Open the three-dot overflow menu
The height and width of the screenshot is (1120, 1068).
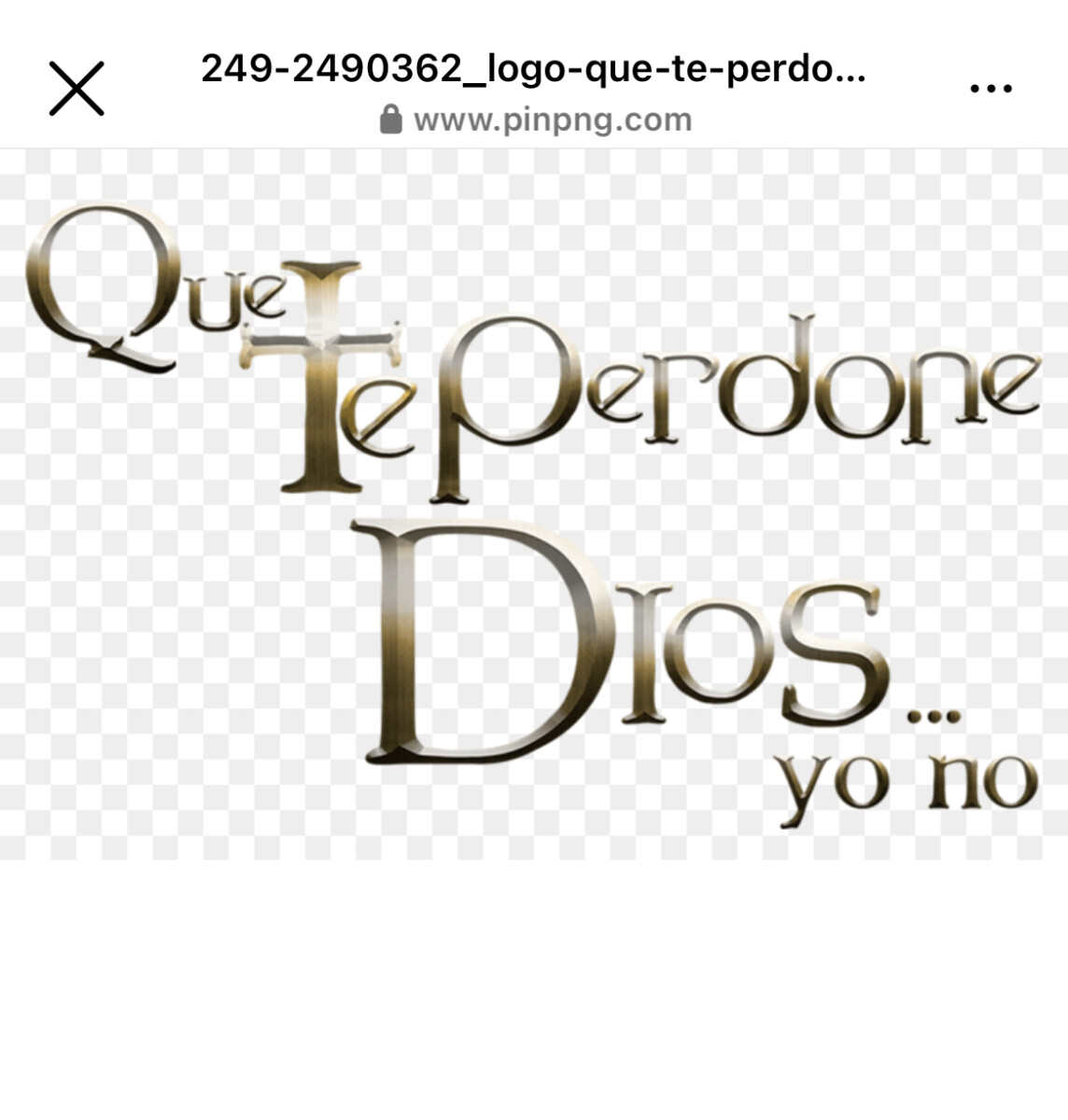pyautogui.click(x=991, y=90)
